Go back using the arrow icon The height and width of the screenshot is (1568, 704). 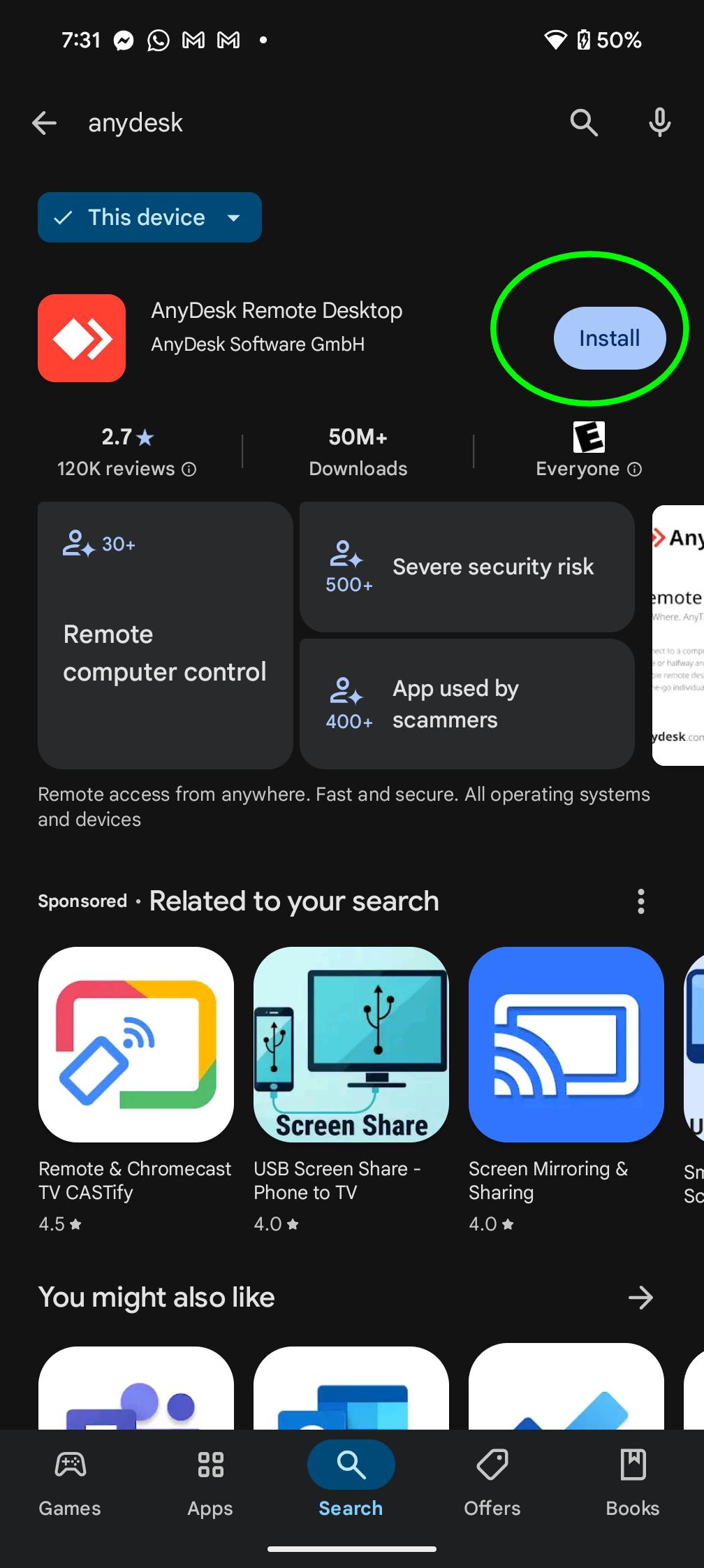coord(44,123)
